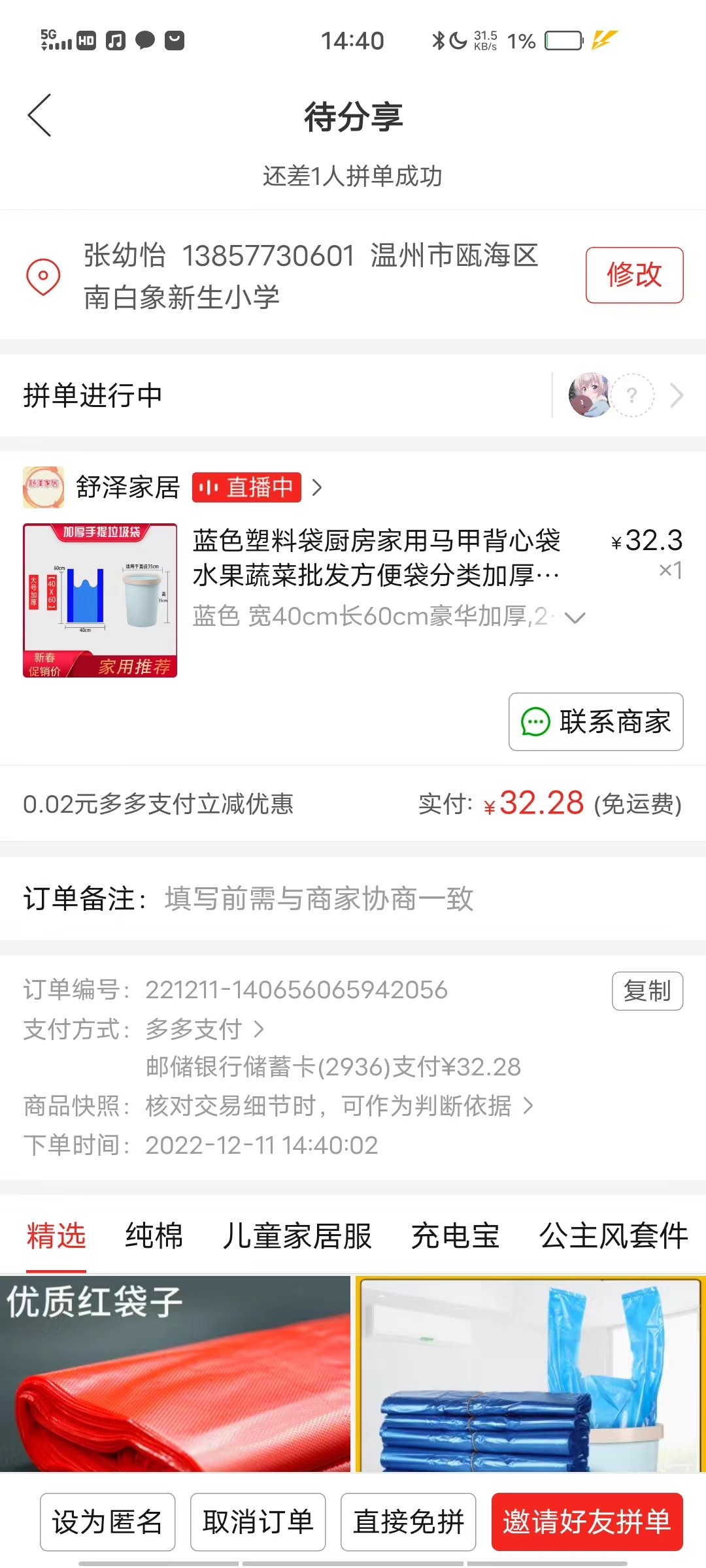The height and width of the screenshot is (1568, 706).
Task: Invite friends with 邀请好友拼单
Action: click(x=587, y=1522)
